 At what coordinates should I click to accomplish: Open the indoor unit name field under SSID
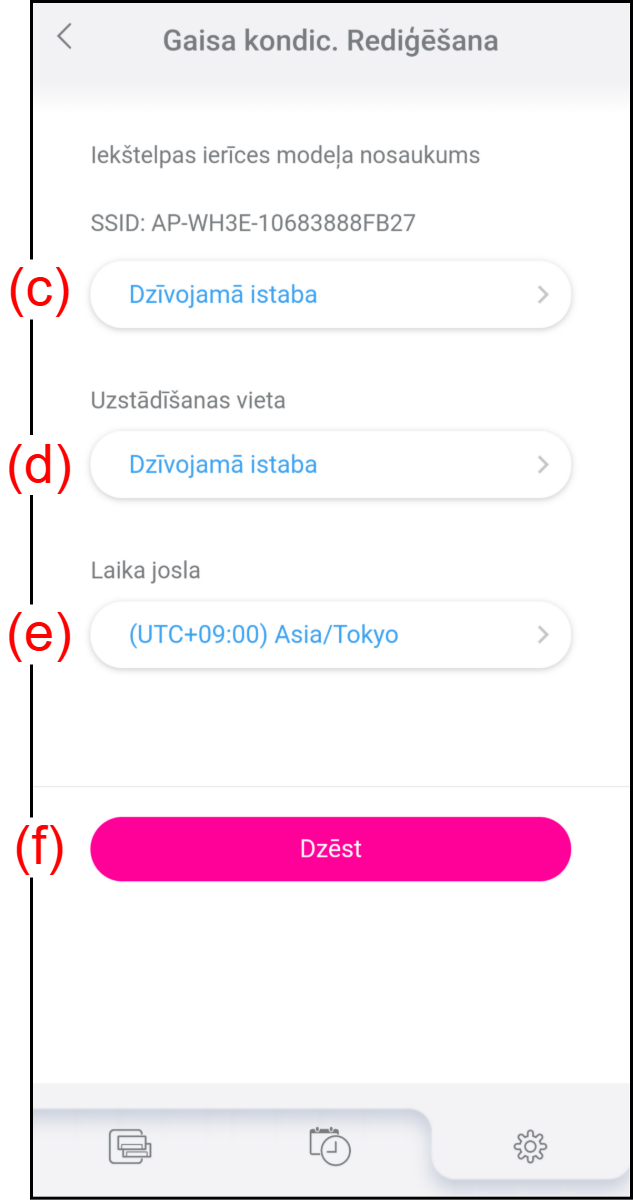[x=331, y=295]
